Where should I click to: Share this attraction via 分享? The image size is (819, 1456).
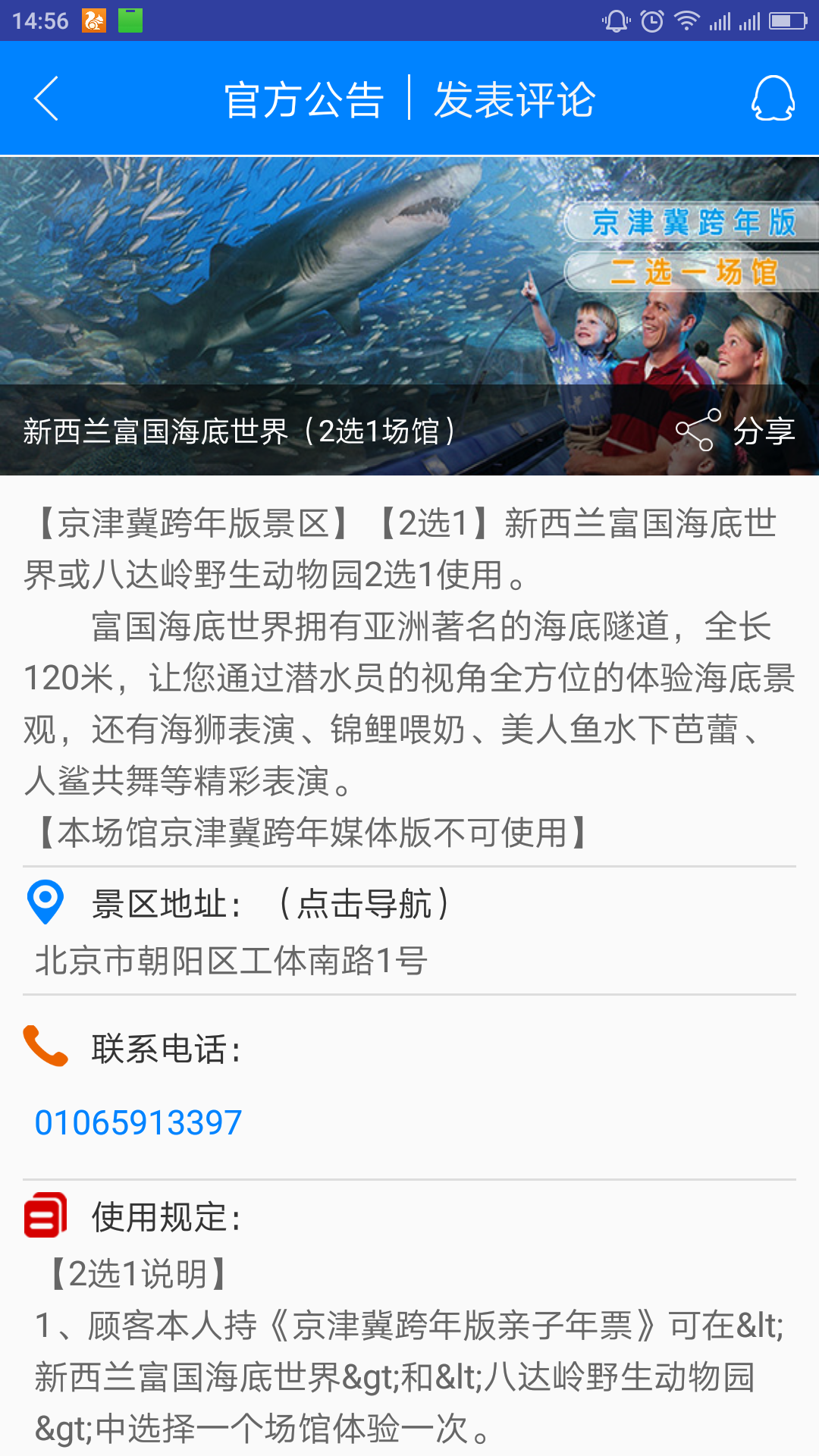click(736, 431)
